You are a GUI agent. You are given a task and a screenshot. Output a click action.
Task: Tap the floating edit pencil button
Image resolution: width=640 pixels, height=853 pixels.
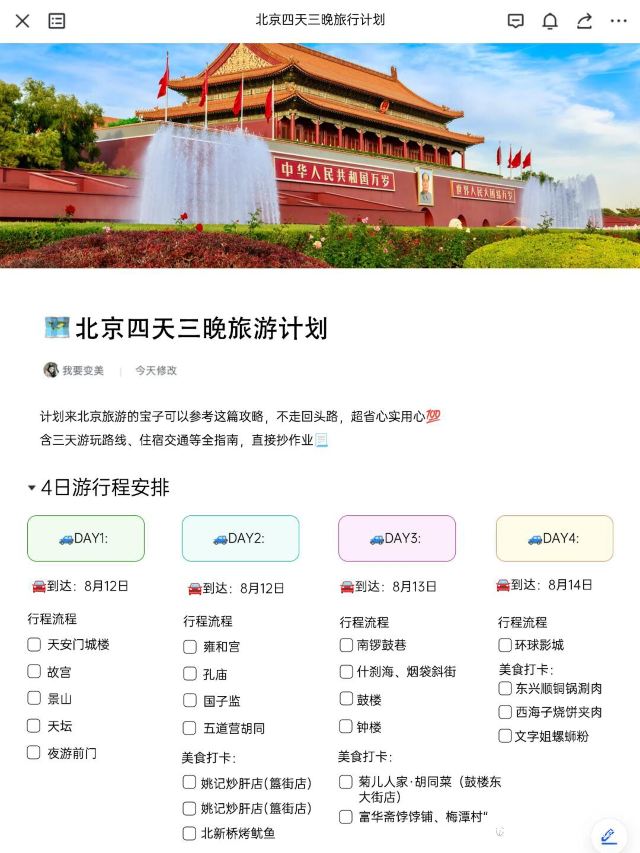point(608,835)
